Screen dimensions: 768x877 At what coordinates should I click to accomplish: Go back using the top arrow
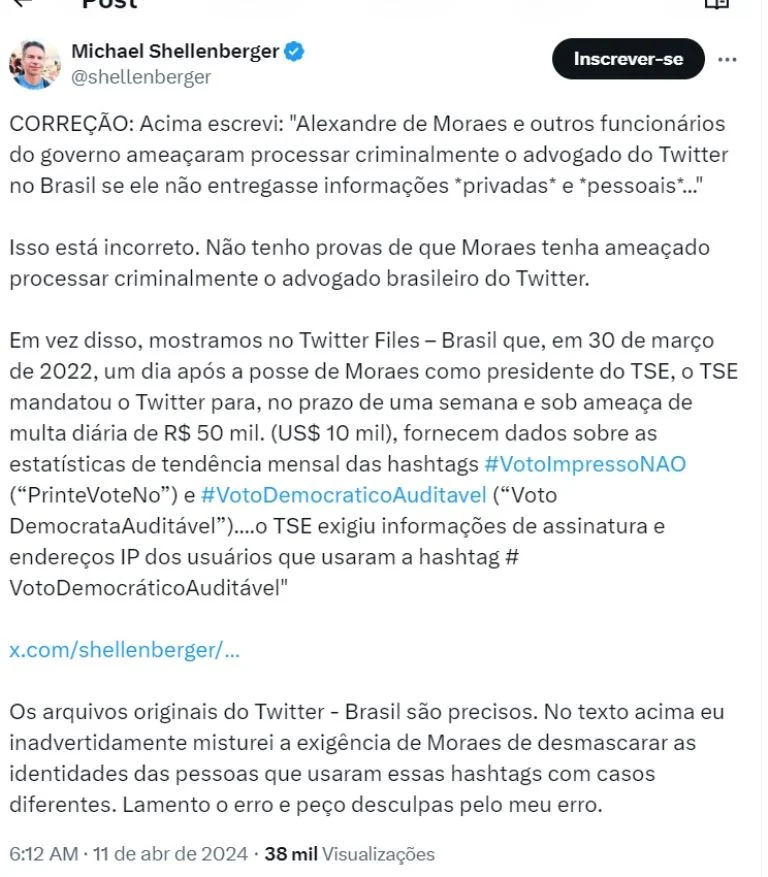(x=22, y=3)
